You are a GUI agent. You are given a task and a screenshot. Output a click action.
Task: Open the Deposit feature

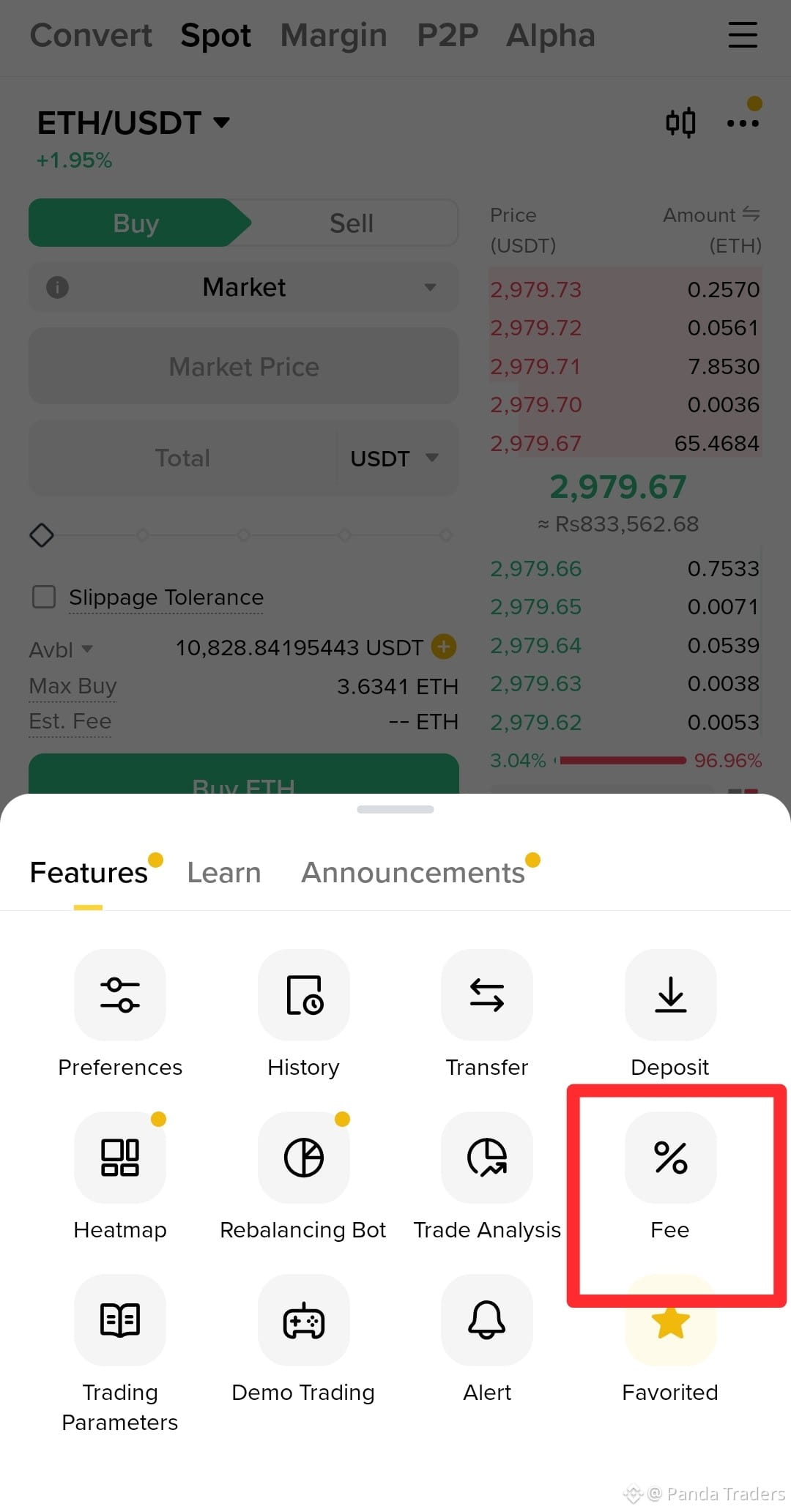pyautogui.click(x=669, y=996)
